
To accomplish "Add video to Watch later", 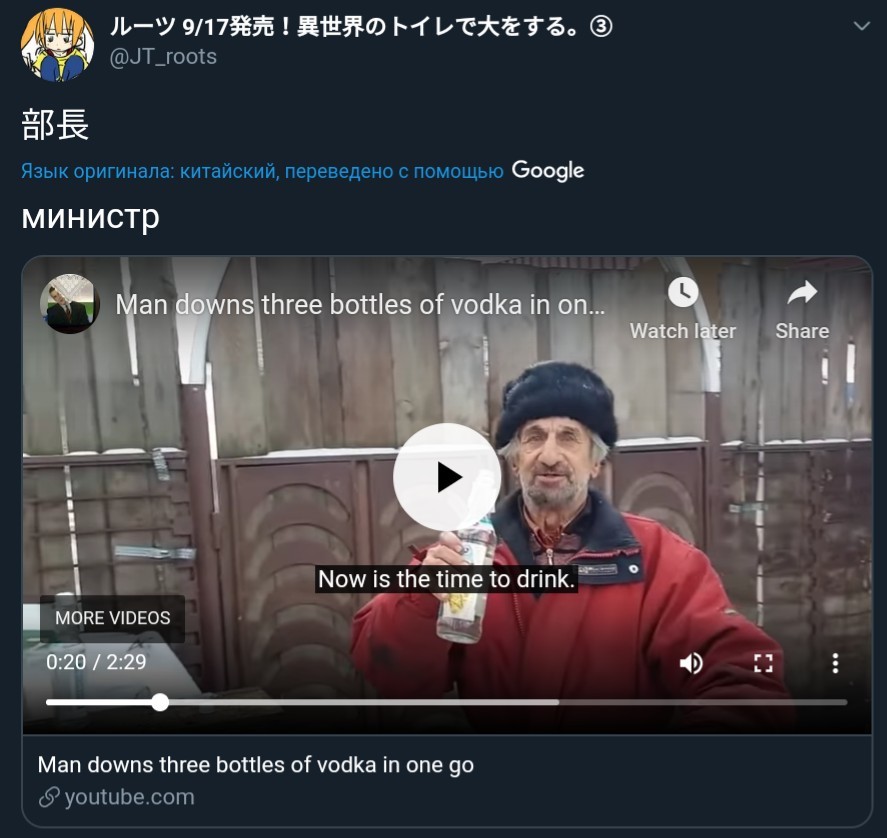I will 682,308.
